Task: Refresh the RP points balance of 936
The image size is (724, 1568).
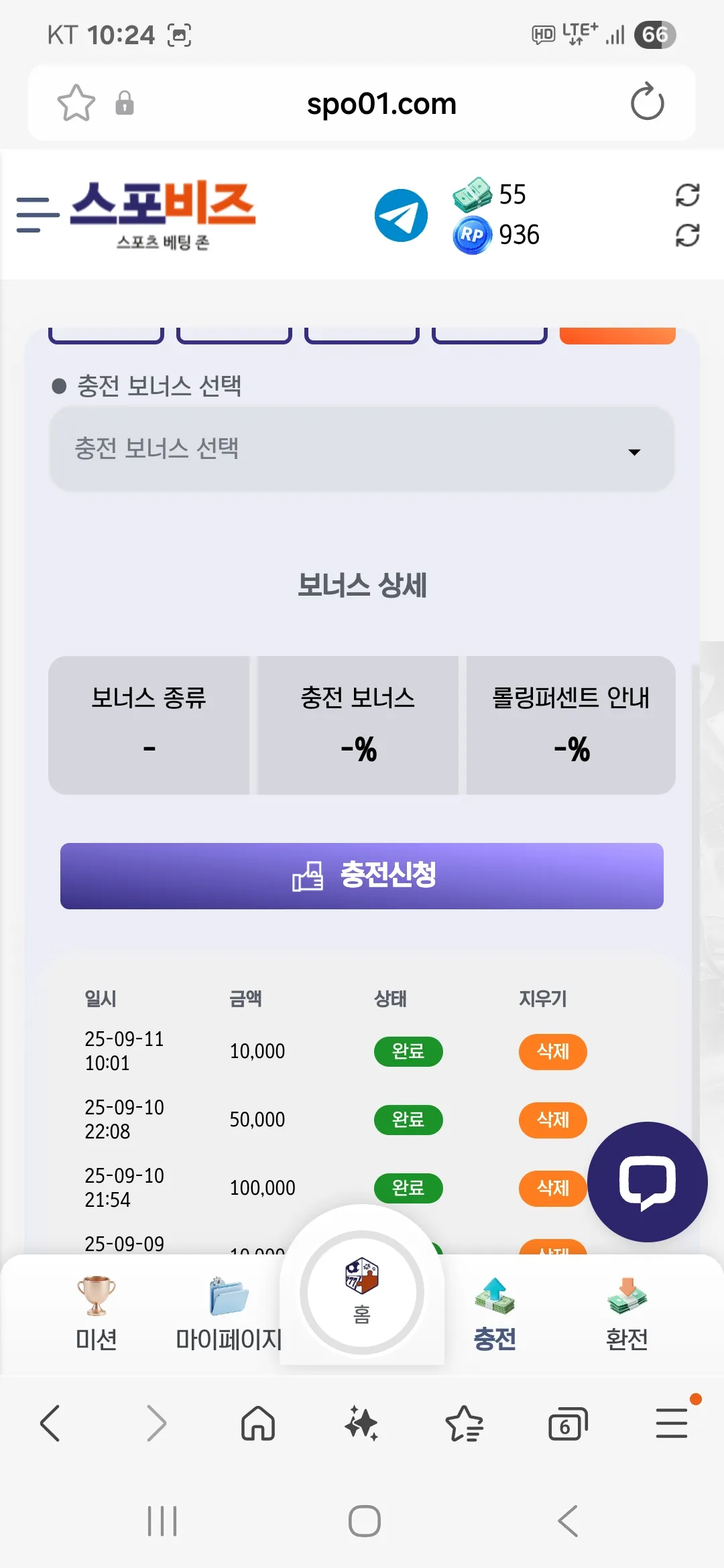Action: coord(687,235)
